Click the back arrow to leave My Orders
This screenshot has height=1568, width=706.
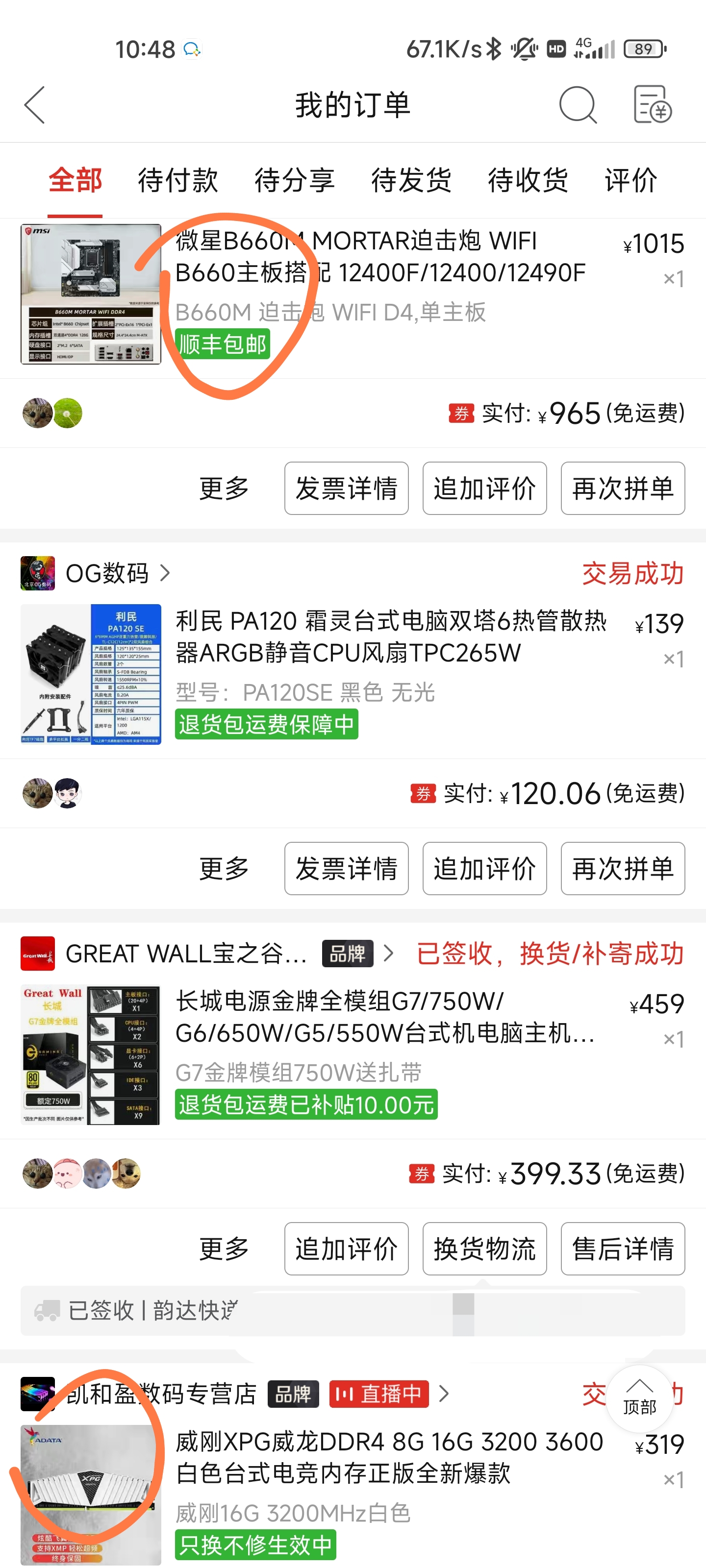34,105
